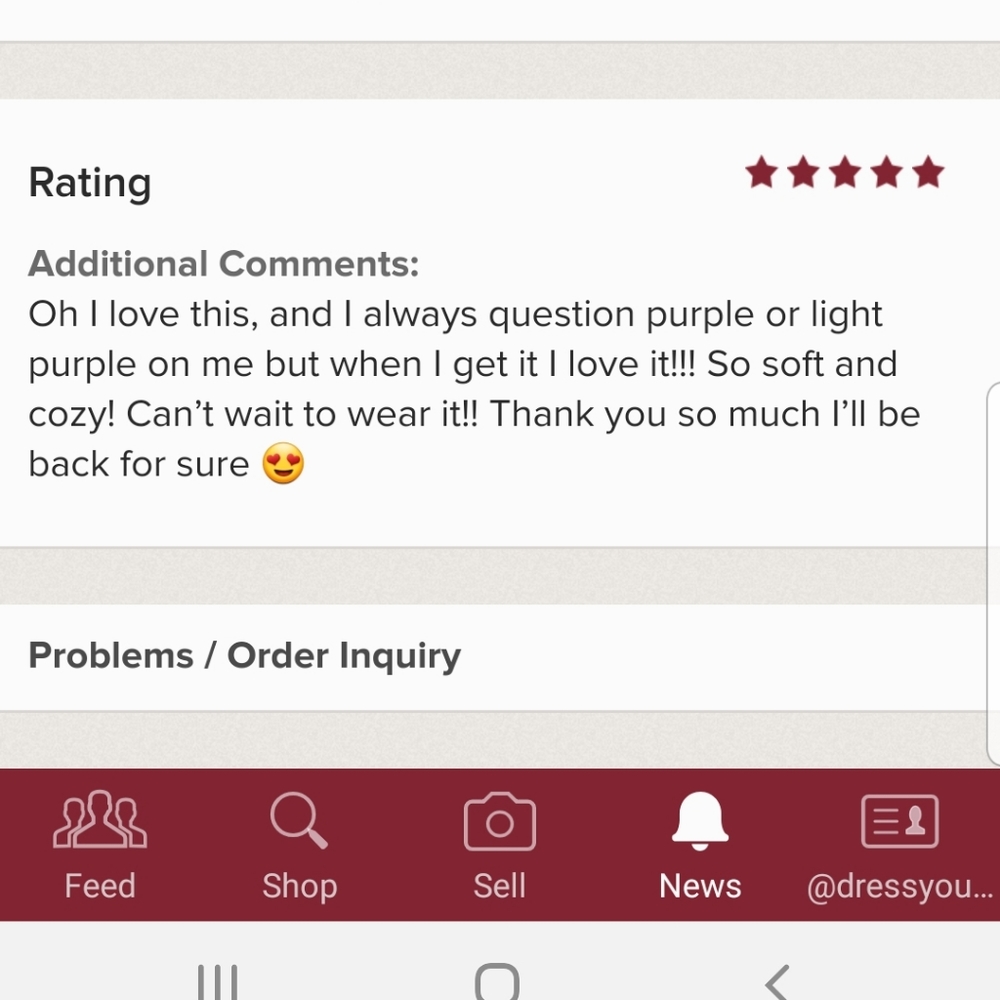Tap the system home button

coord(497,982)
